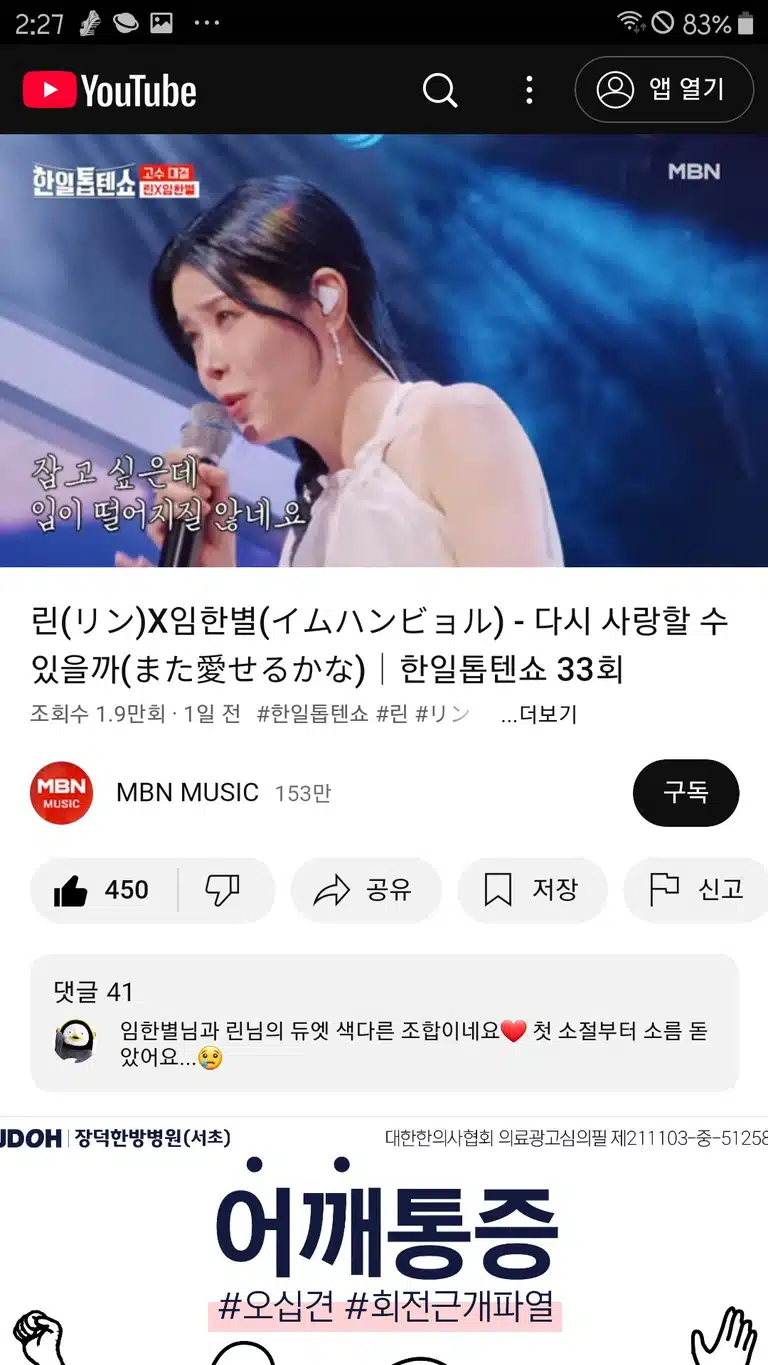The image size is (768, 1365).
Task: Tap the #한일톱텐쇼 hashtag
Action: (x=312, y=715)
